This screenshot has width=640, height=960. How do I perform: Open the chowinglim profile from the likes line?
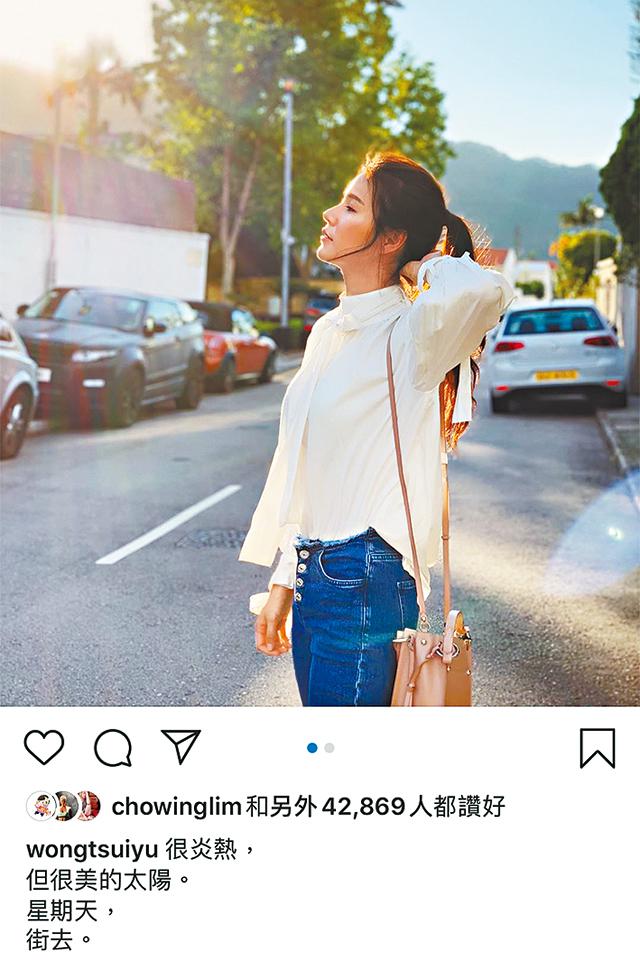pos(177,806)
